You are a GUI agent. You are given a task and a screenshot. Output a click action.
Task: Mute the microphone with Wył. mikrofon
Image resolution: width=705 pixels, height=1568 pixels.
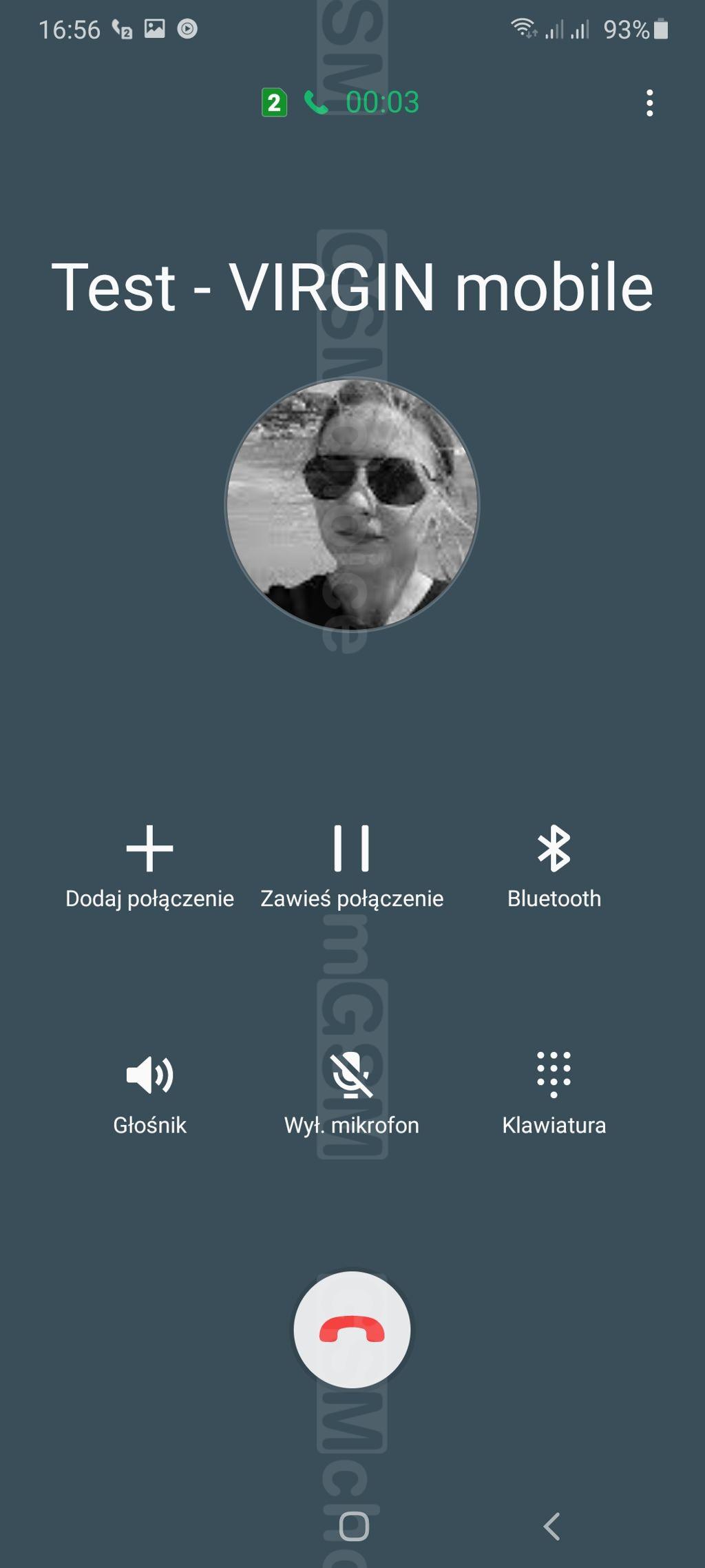[x=352, y=1092]
